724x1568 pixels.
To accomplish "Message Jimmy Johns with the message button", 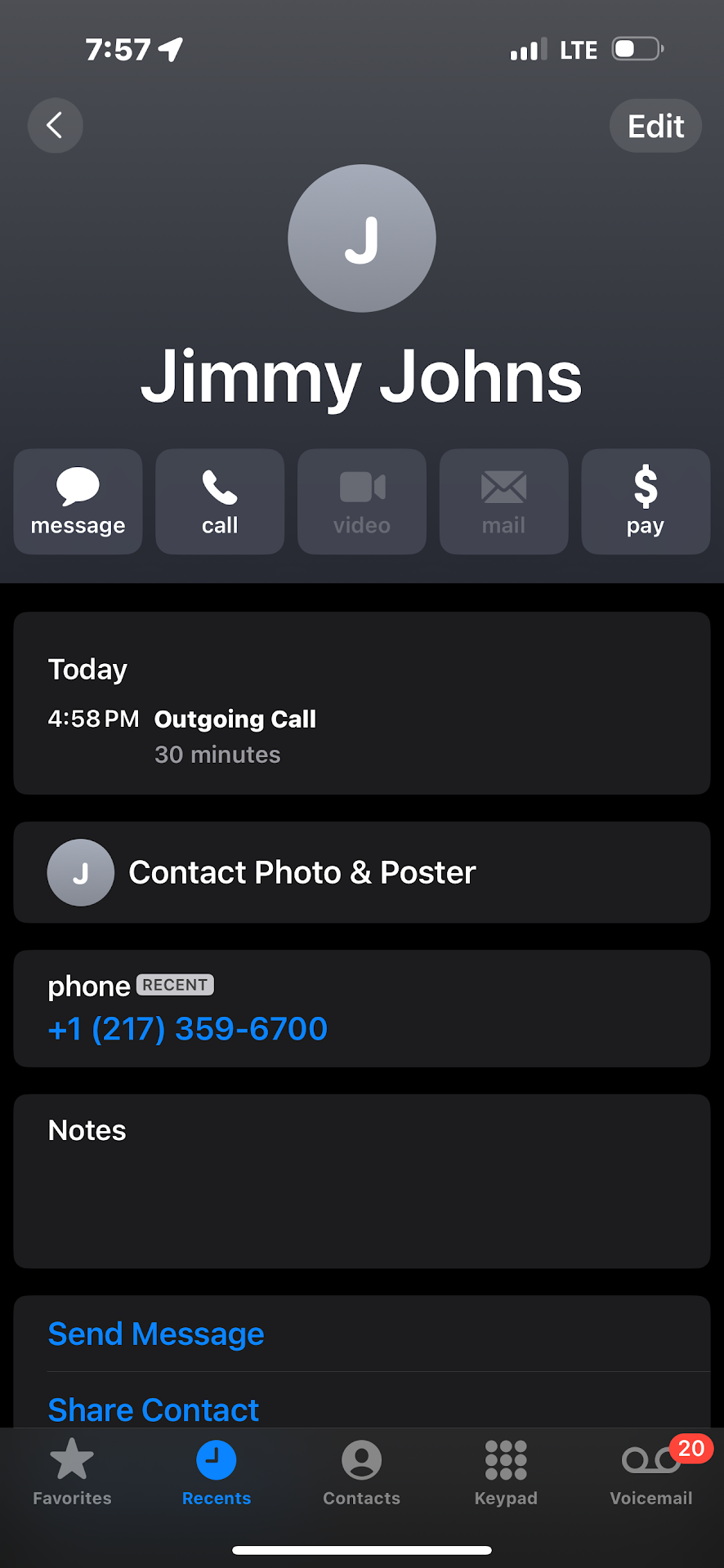I will [78, 501].
